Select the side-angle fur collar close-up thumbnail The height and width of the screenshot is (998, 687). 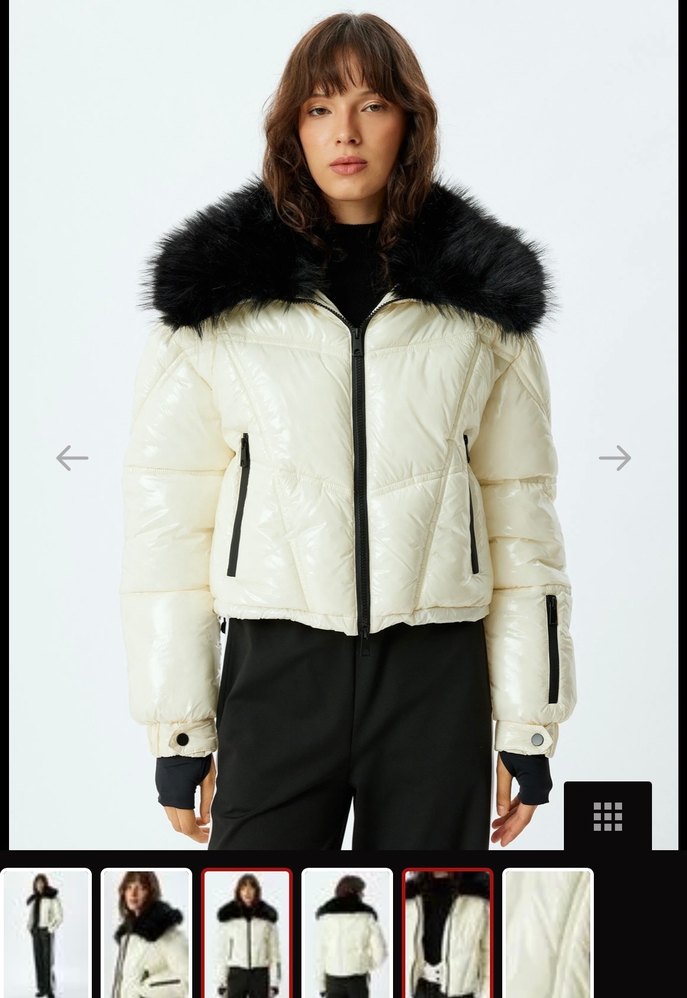point(146,932)
